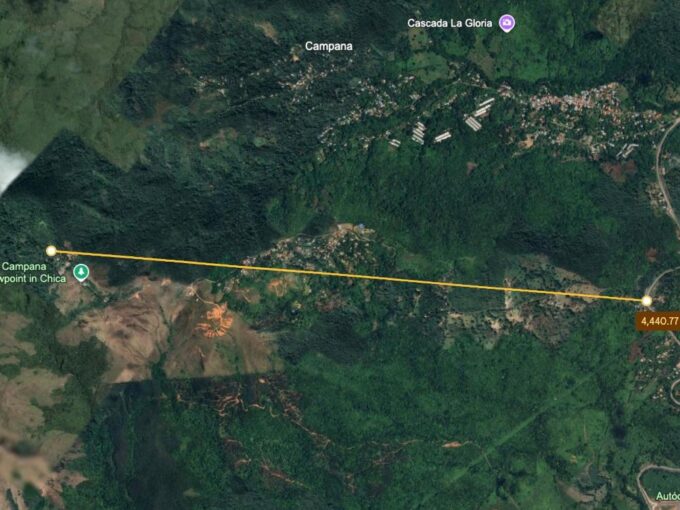Viewport: 680px width, 510px height.
Task: Open the Cascada La Gloria place marker
Action: click(x=507, y=22)
